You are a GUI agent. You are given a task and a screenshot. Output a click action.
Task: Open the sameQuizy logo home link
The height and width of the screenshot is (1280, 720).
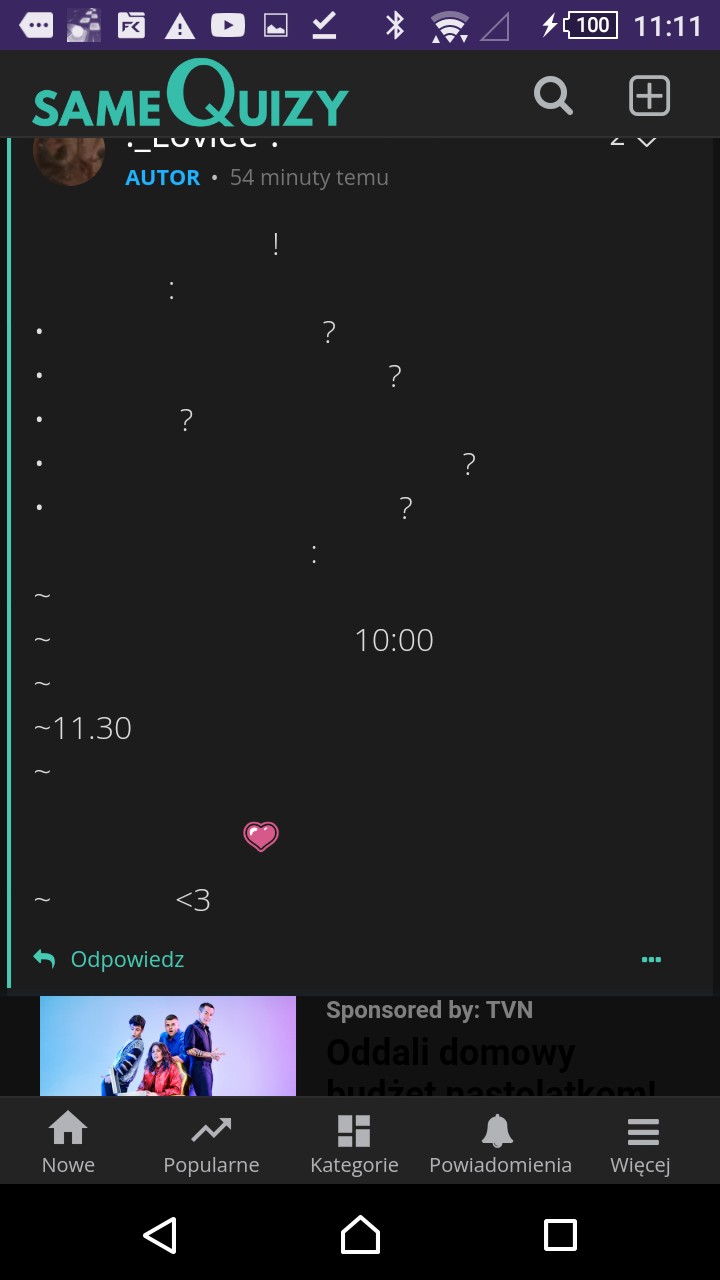point(190,96)
